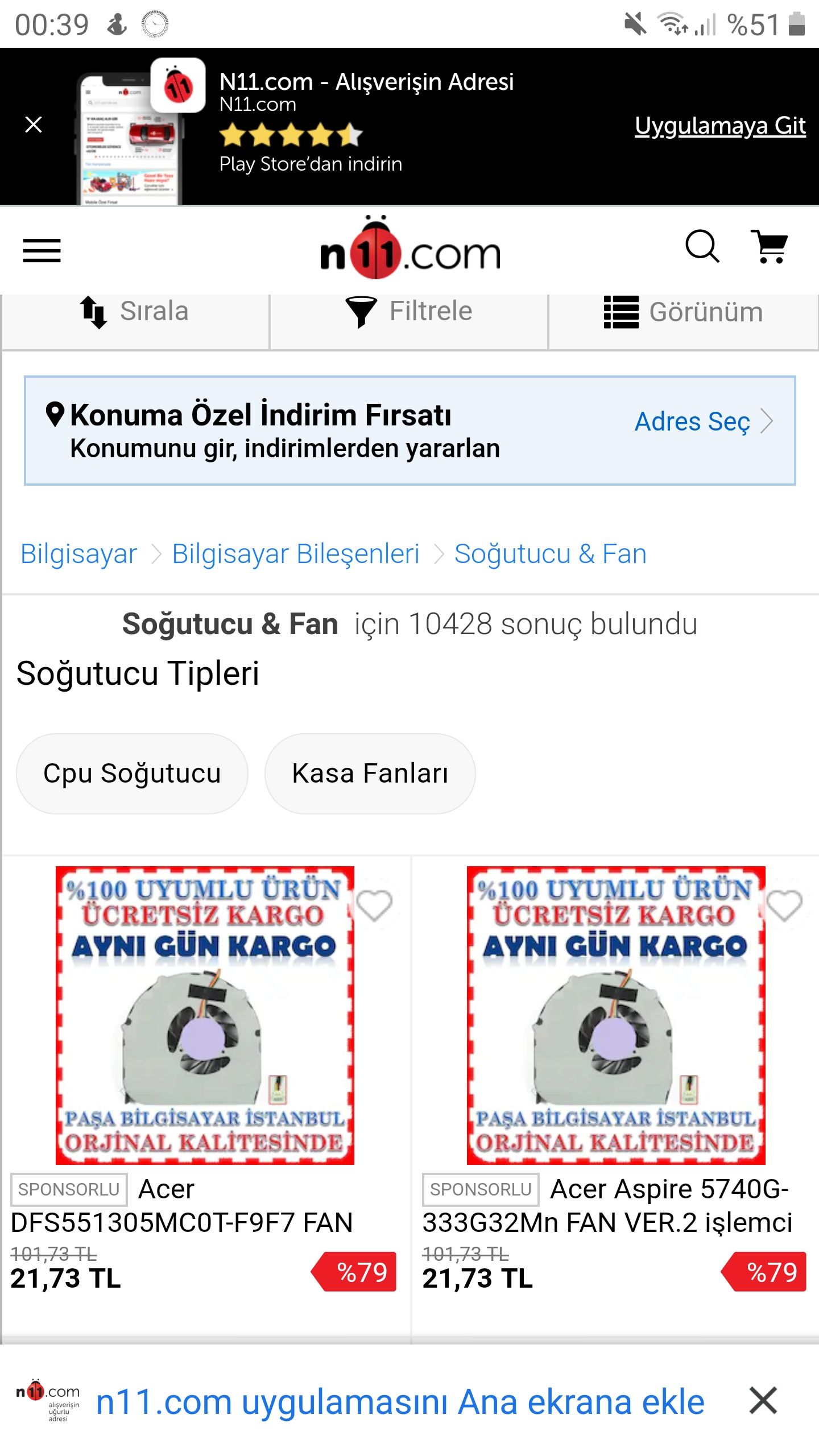The image size is (819, 1456).
Task: Change the Görünüm list view
Action: click(683, 312)
